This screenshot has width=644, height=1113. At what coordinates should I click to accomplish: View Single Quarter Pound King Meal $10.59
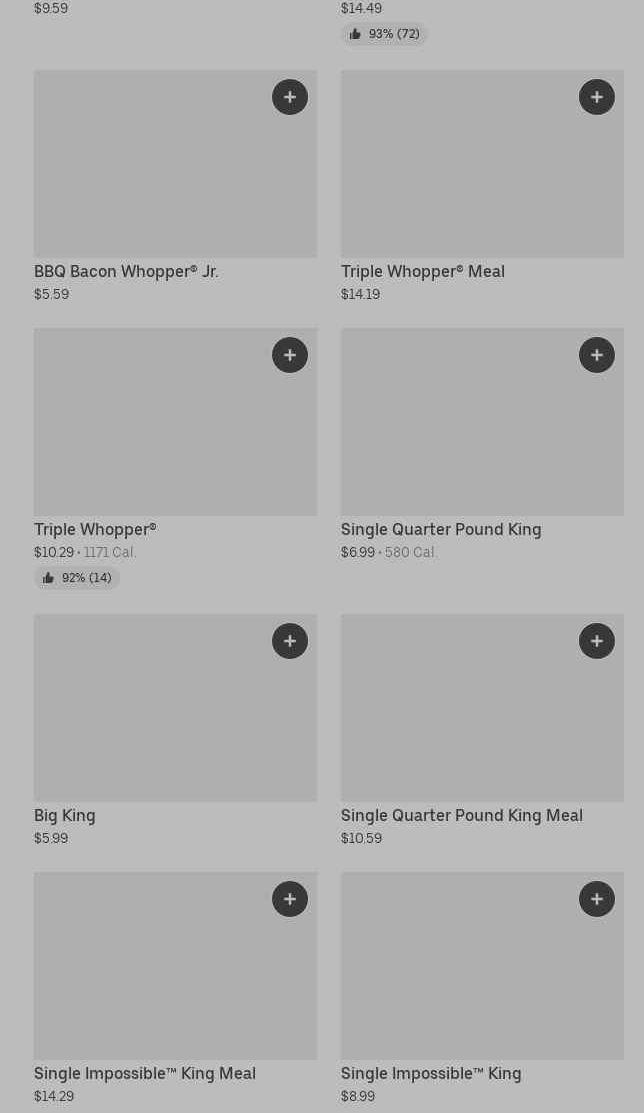point(482,730)
